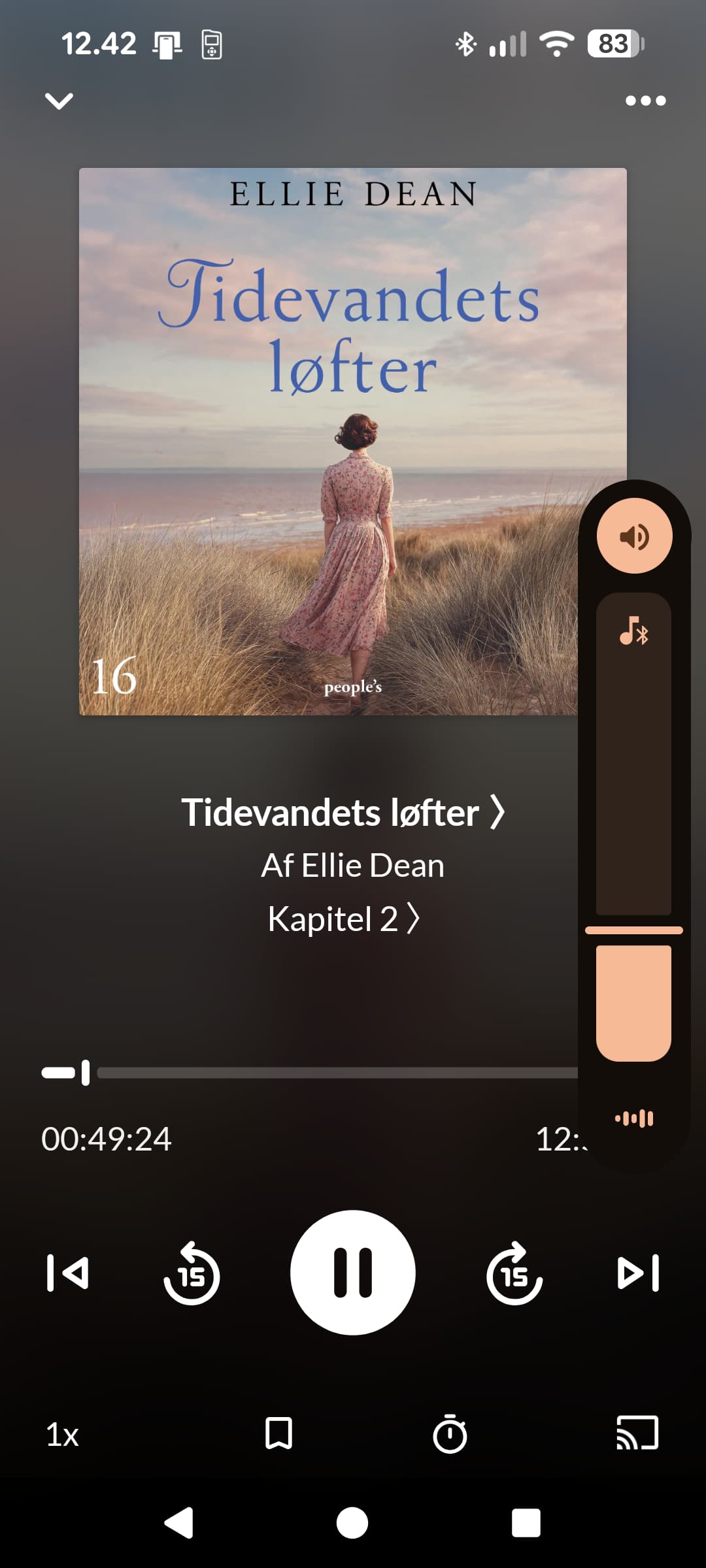Go to the previous chapter
Viewport: 706px width, 1568px height.
[68, 1273]
